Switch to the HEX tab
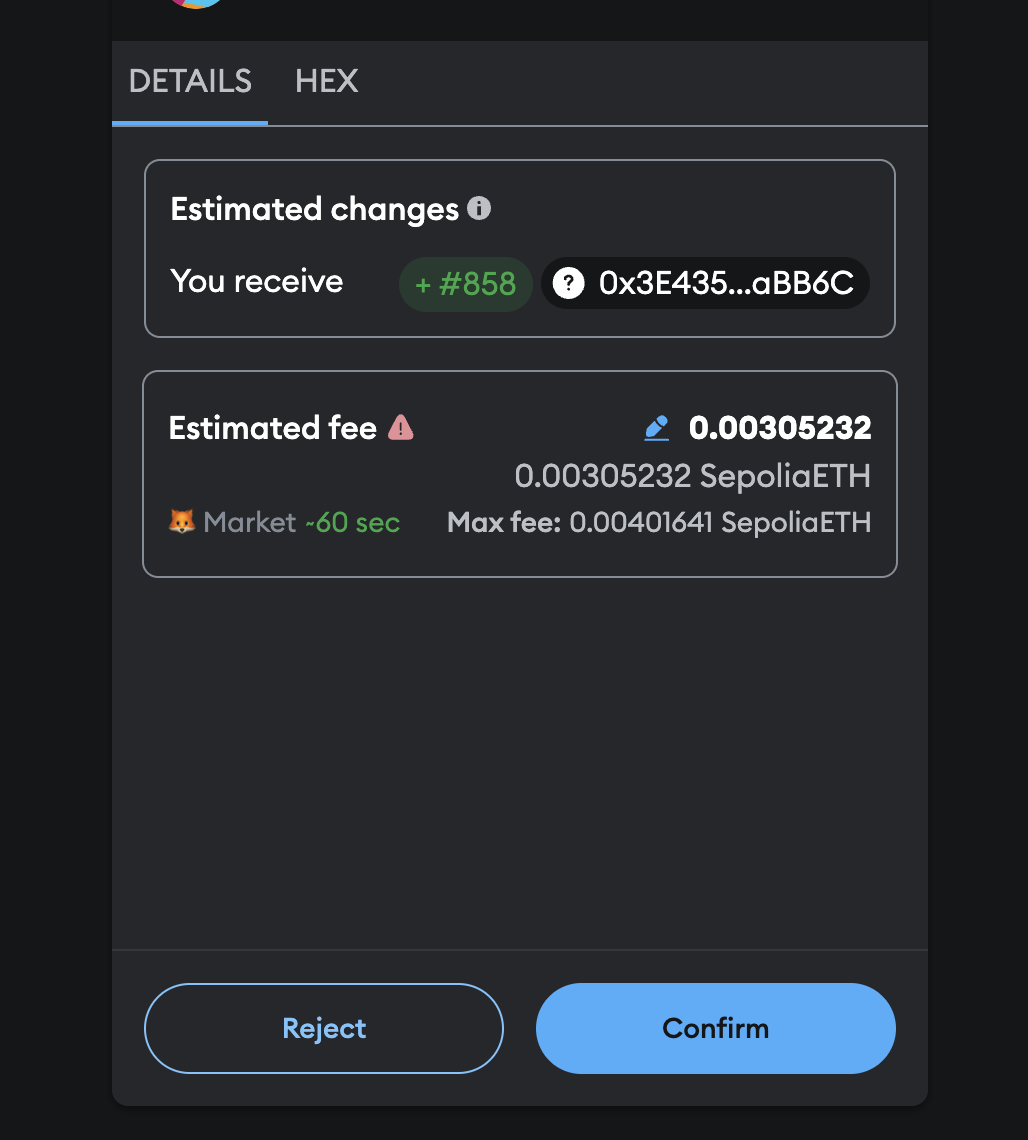 (x=326, y=82)
